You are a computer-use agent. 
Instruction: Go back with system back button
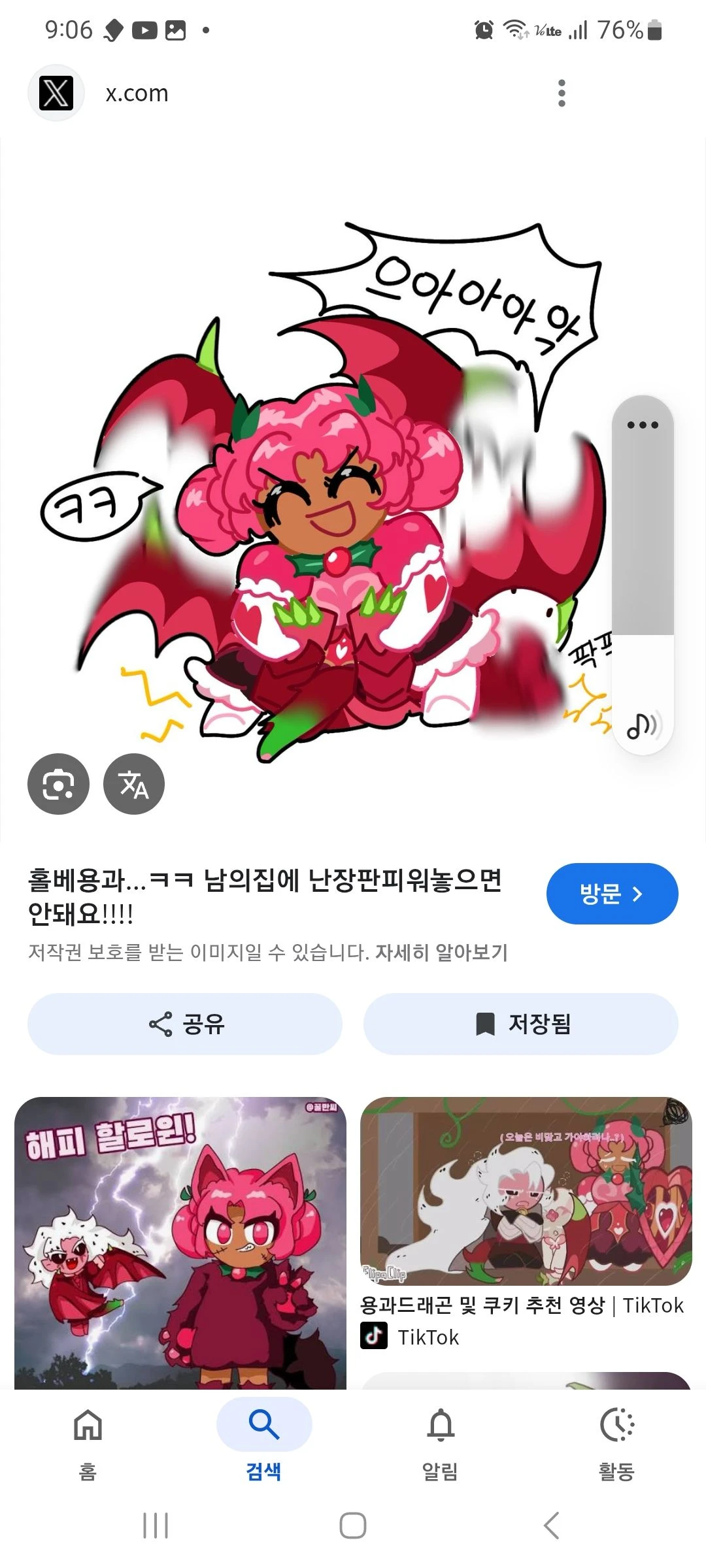point(551,1526)
